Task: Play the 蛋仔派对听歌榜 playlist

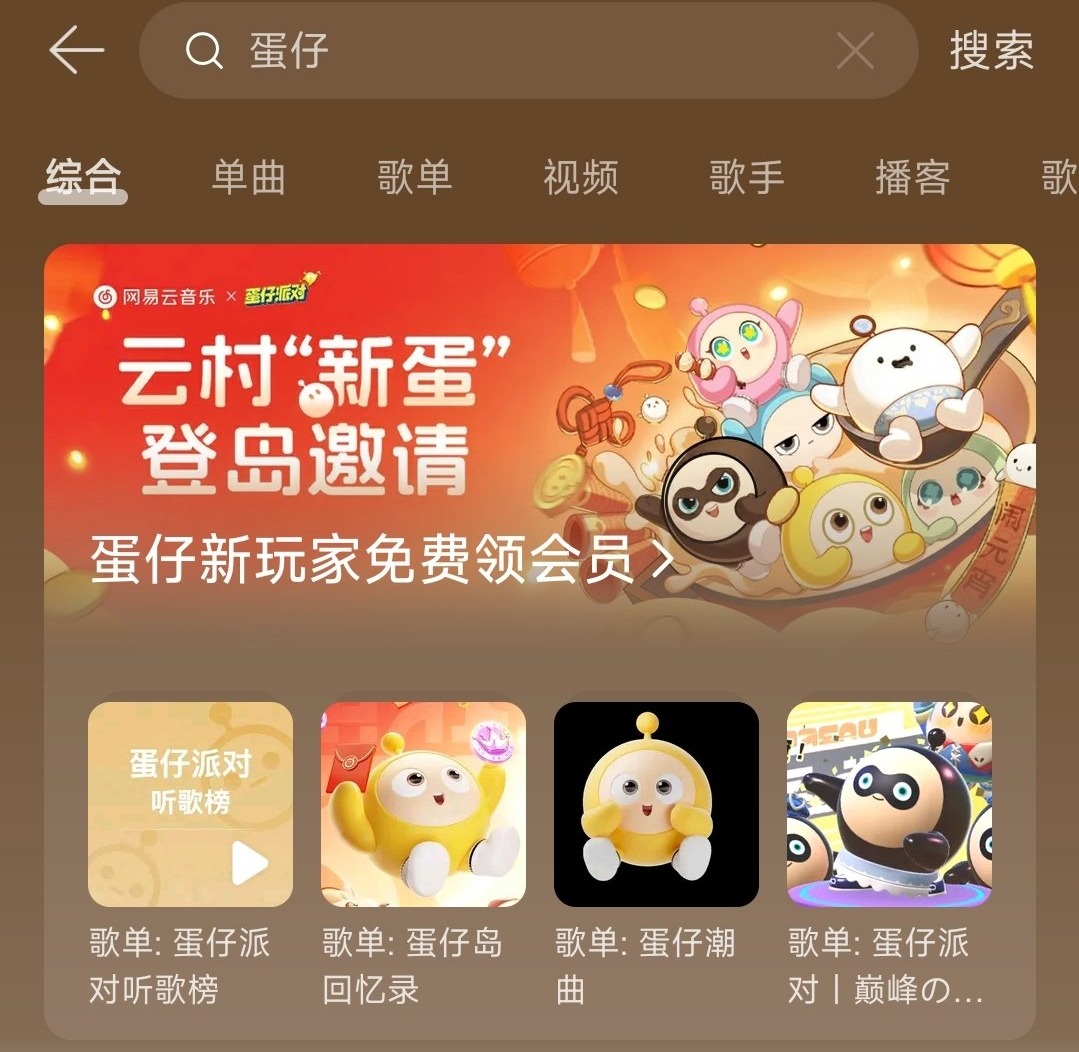Action: click(249, 863)
